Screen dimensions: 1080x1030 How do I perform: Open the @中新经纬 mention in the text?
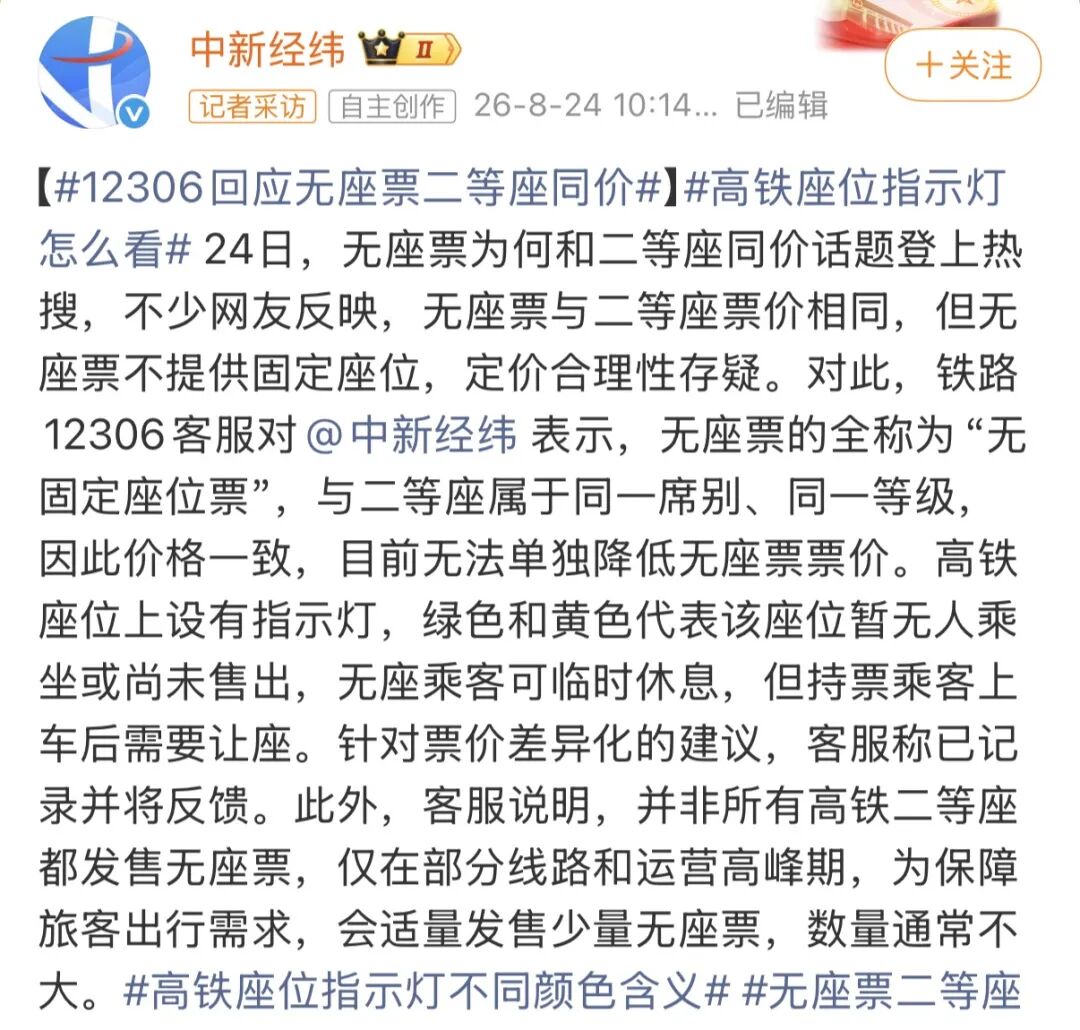[411, 435]
